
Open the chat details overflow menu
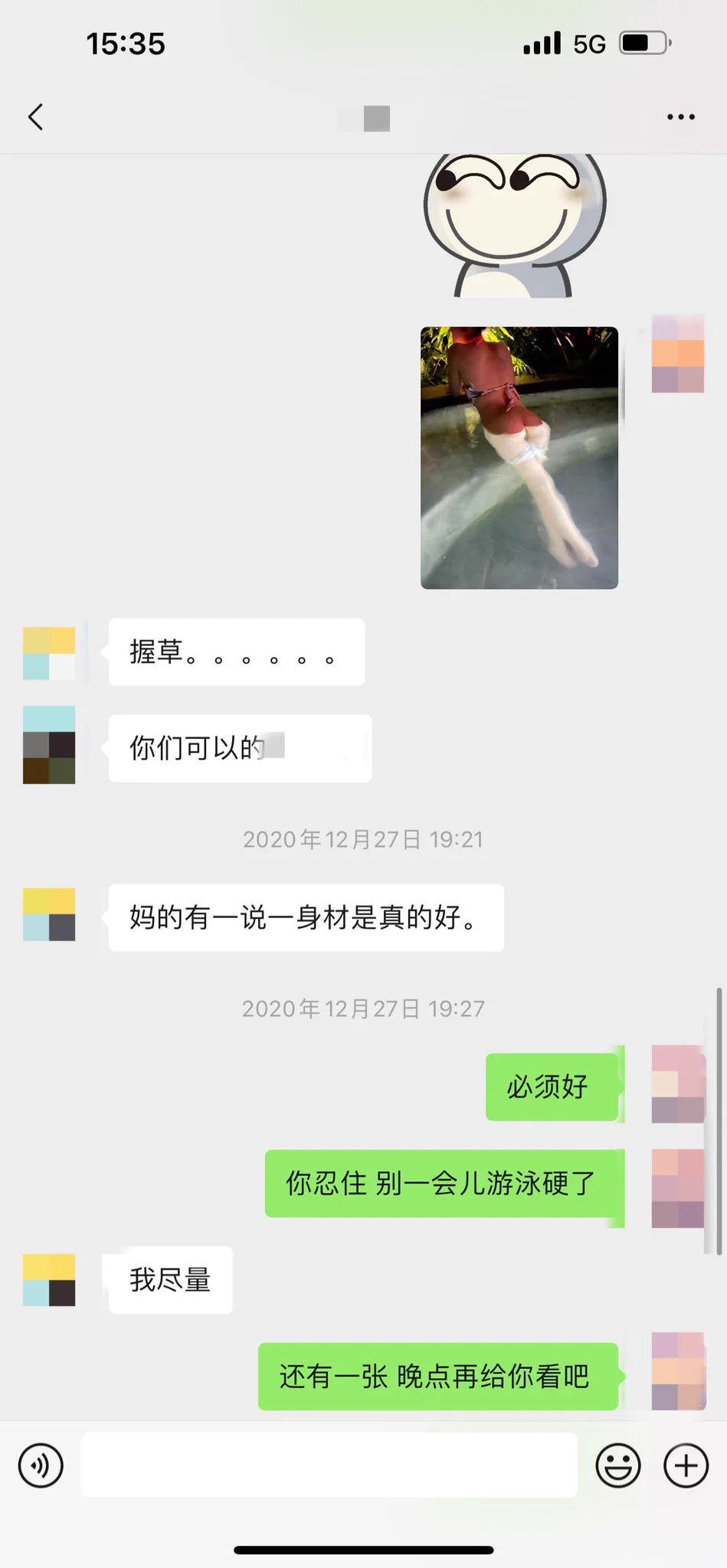tap(680, 117)
